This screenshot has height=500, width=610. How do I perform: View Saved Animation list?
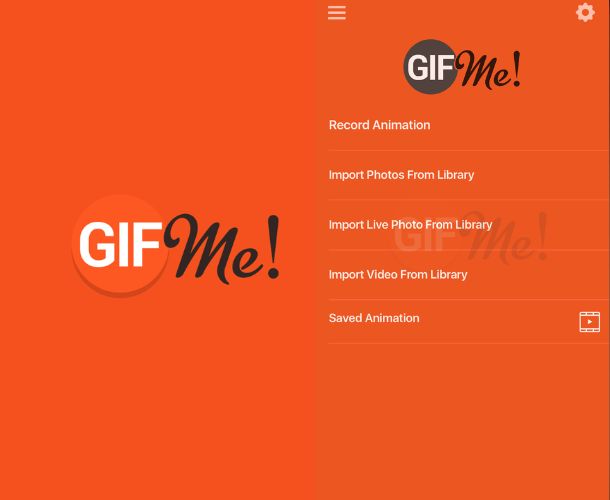click(x=374, y=318)
